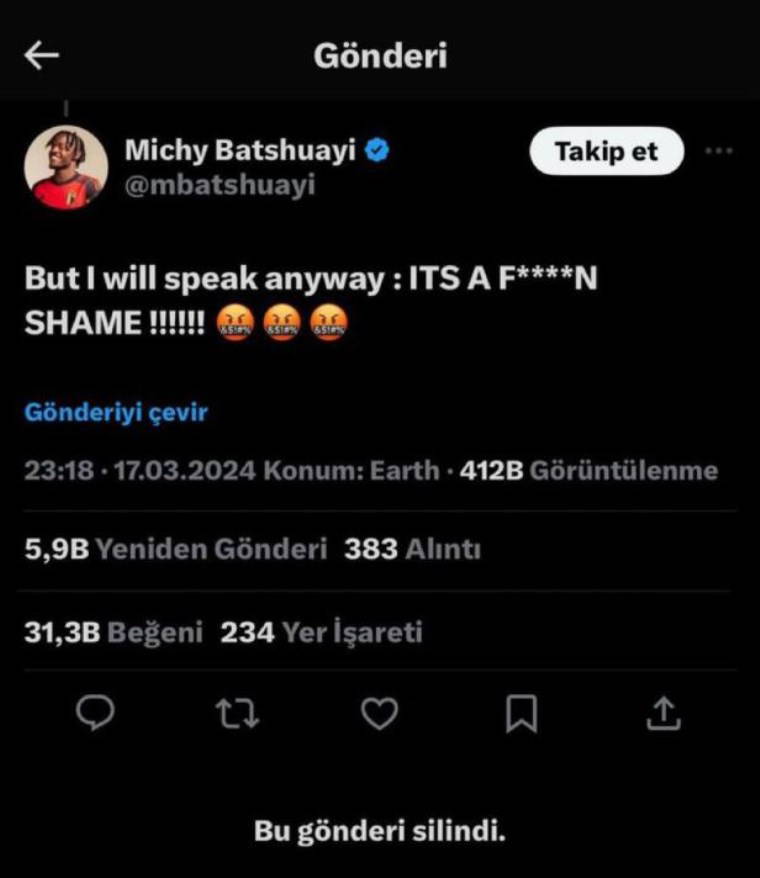
Task: Like the post with the heart icon
Action: click(379, 713)
